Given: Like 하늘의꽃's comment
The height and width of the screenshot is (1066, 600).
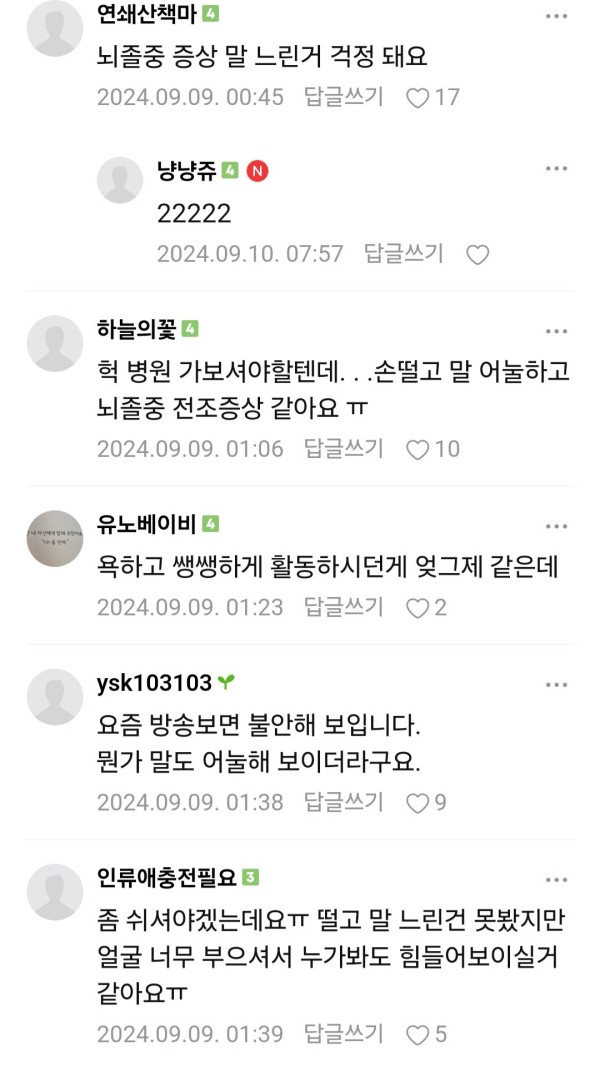Looking at the screenshot, I should click(x=418, y=450).
